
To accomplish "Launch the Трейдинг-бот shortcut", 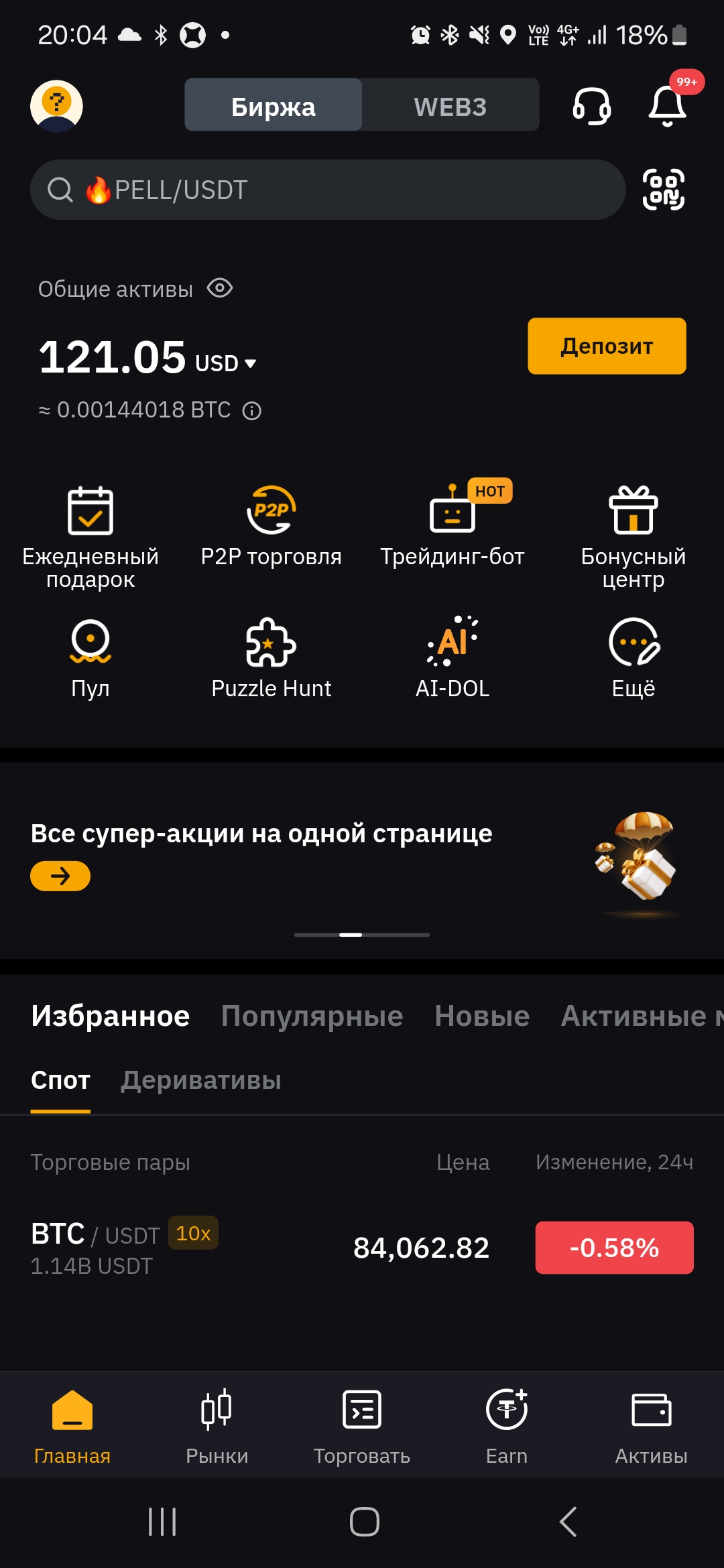I will [452, 527].
